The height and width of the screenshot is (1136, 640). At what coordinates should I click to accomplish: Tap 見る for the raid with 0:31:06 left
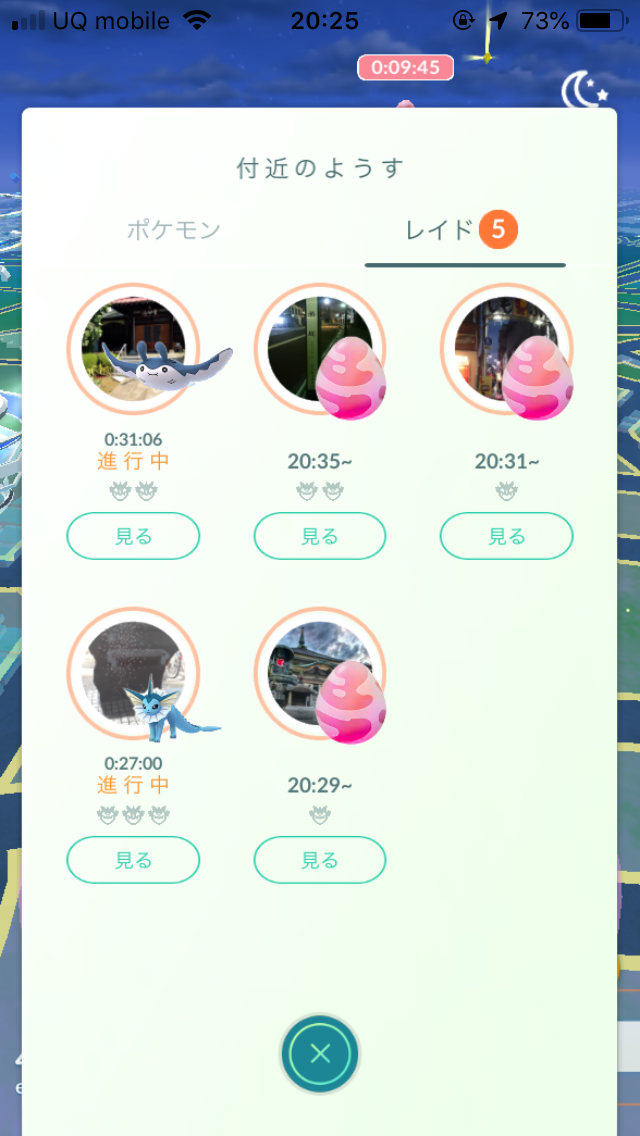coord(133,536)
